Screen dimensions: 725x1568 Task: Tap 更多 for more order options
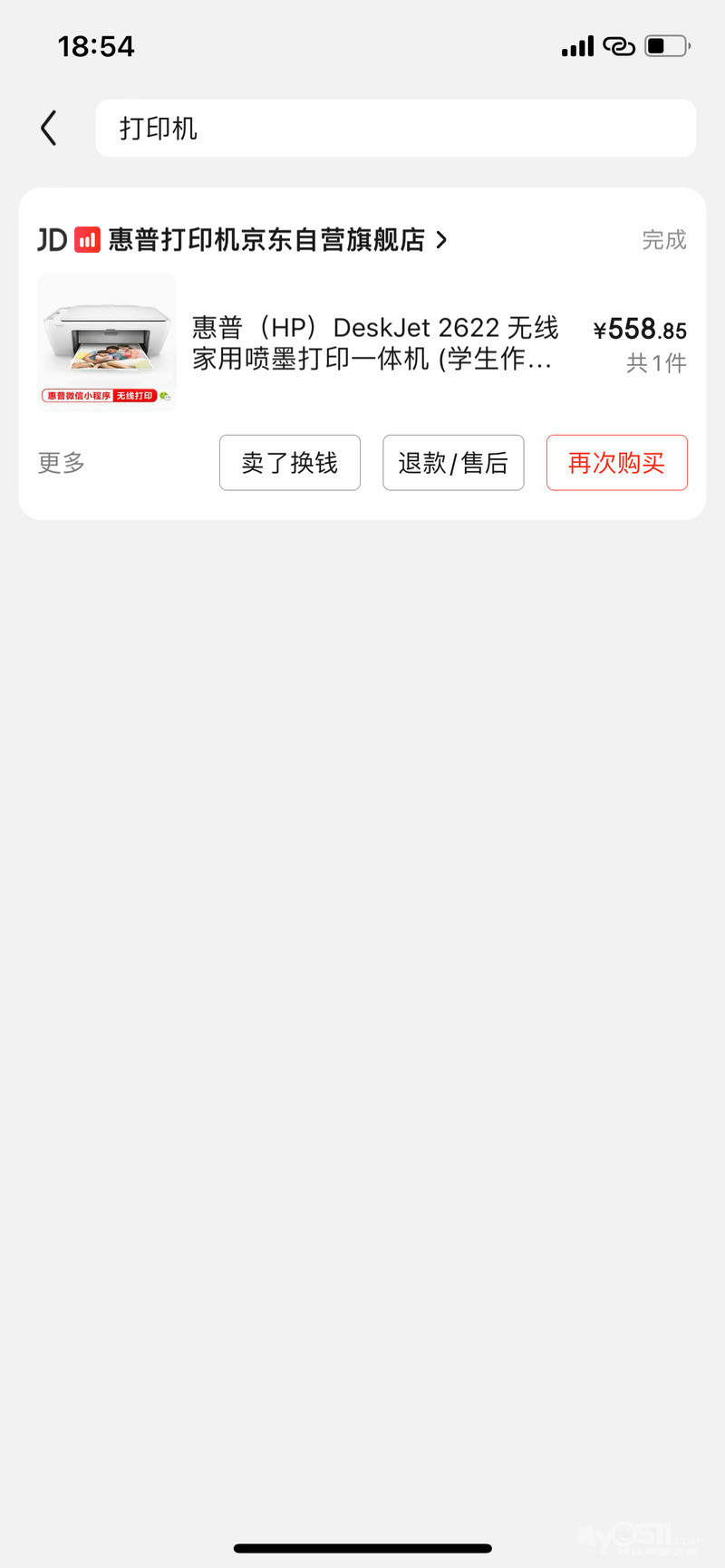pyautogui.click(x=61, y=463)
